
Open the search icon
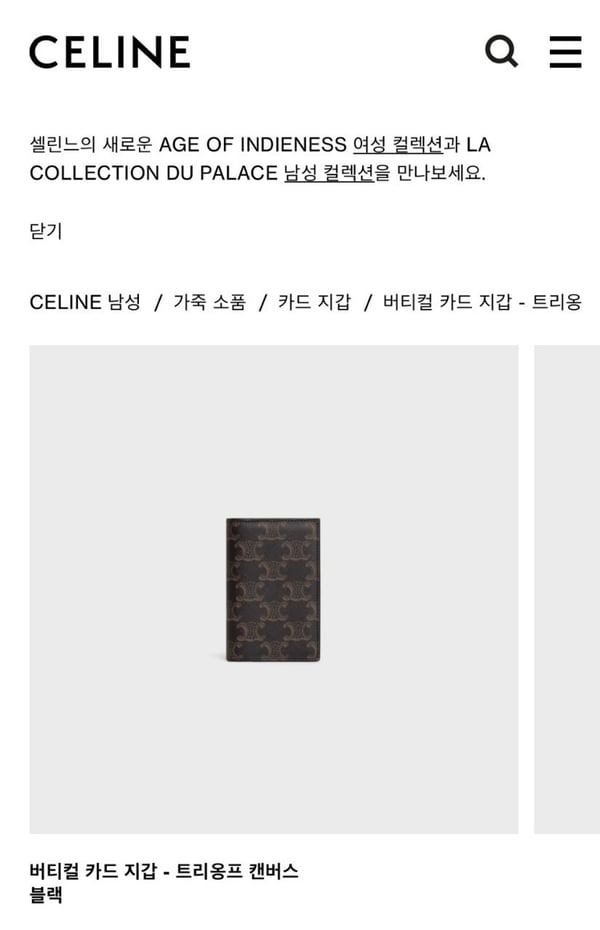tap(501, 51)
